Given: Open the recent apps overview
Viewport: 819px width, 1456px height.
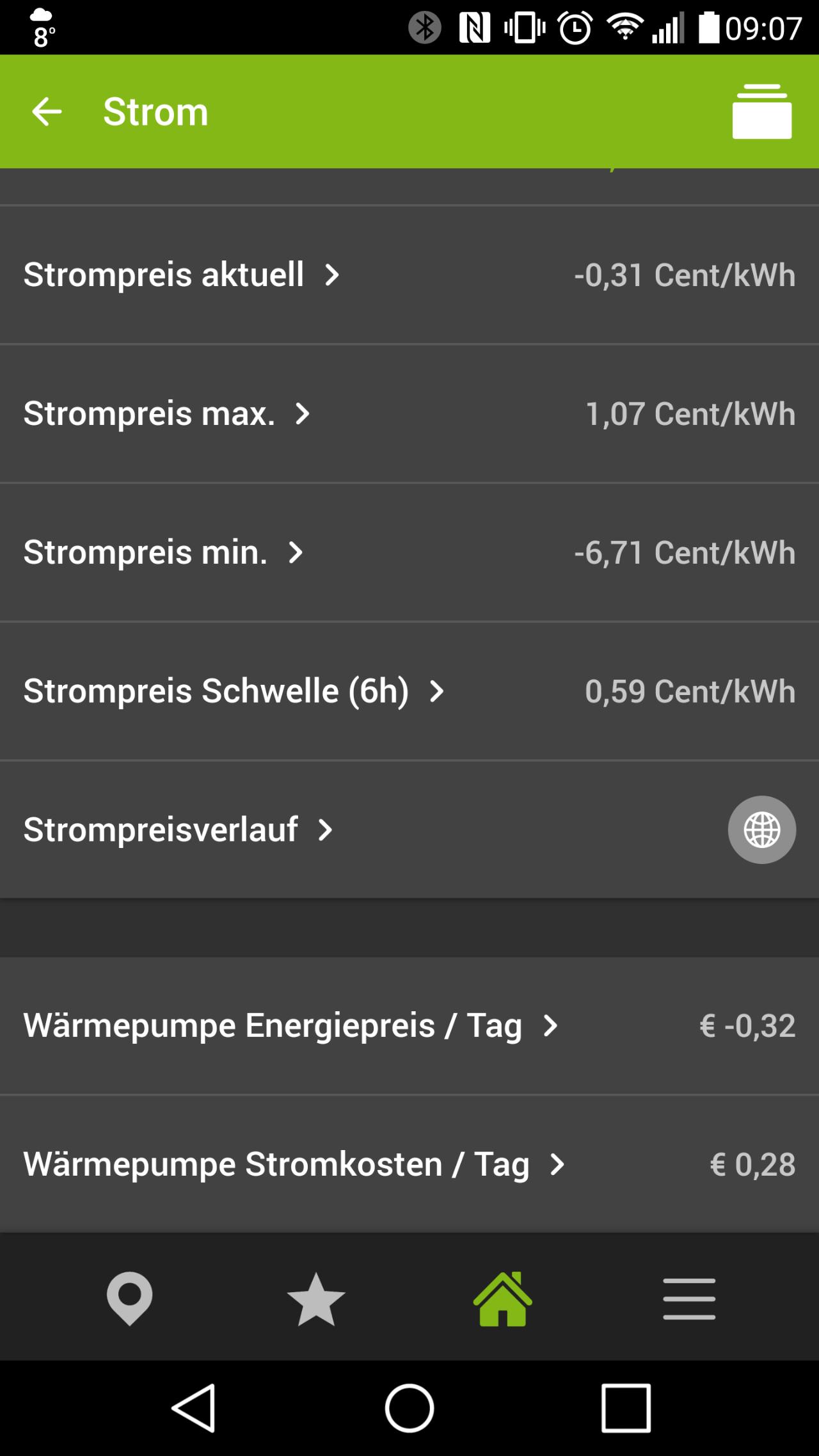Looking at the screenshot, I should (626, 1408).
